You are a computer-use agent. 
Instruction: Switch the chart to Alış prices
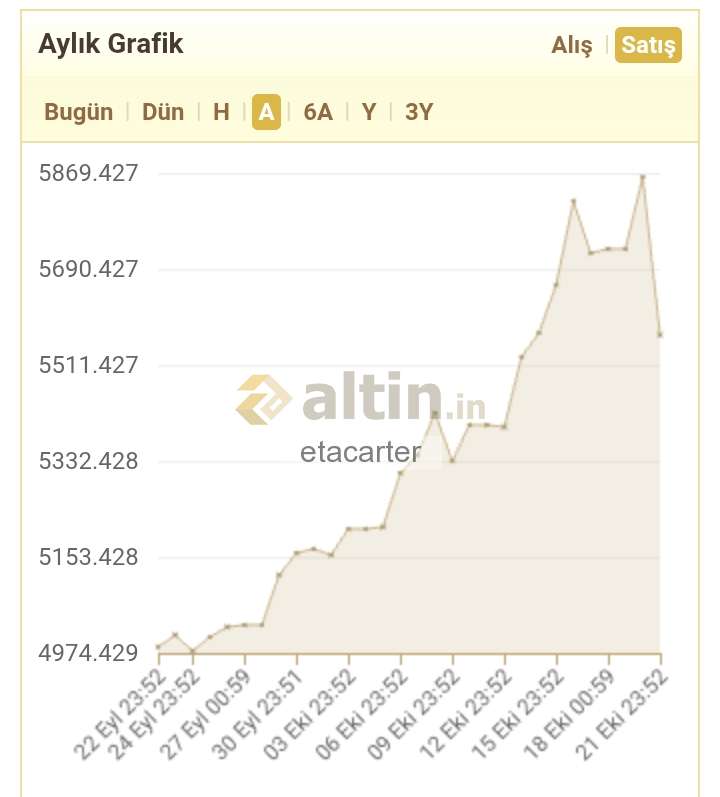pos(571,45)
